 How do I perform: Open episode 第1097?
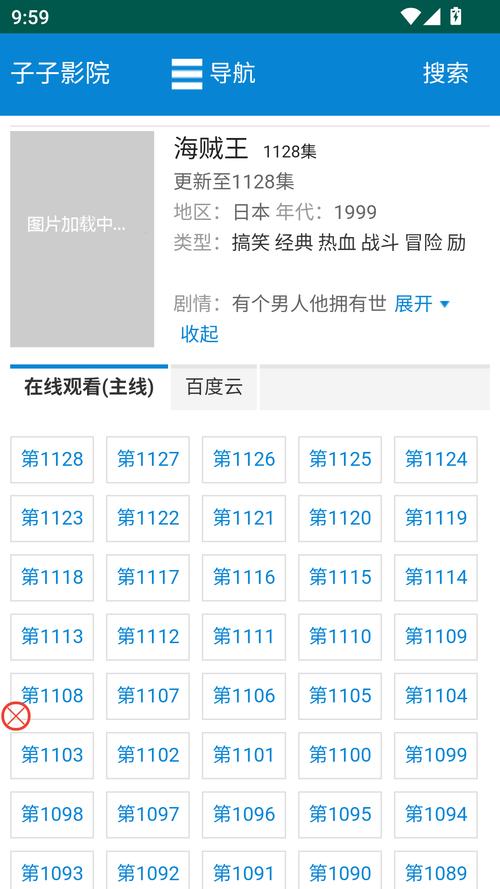coord(148,815)
